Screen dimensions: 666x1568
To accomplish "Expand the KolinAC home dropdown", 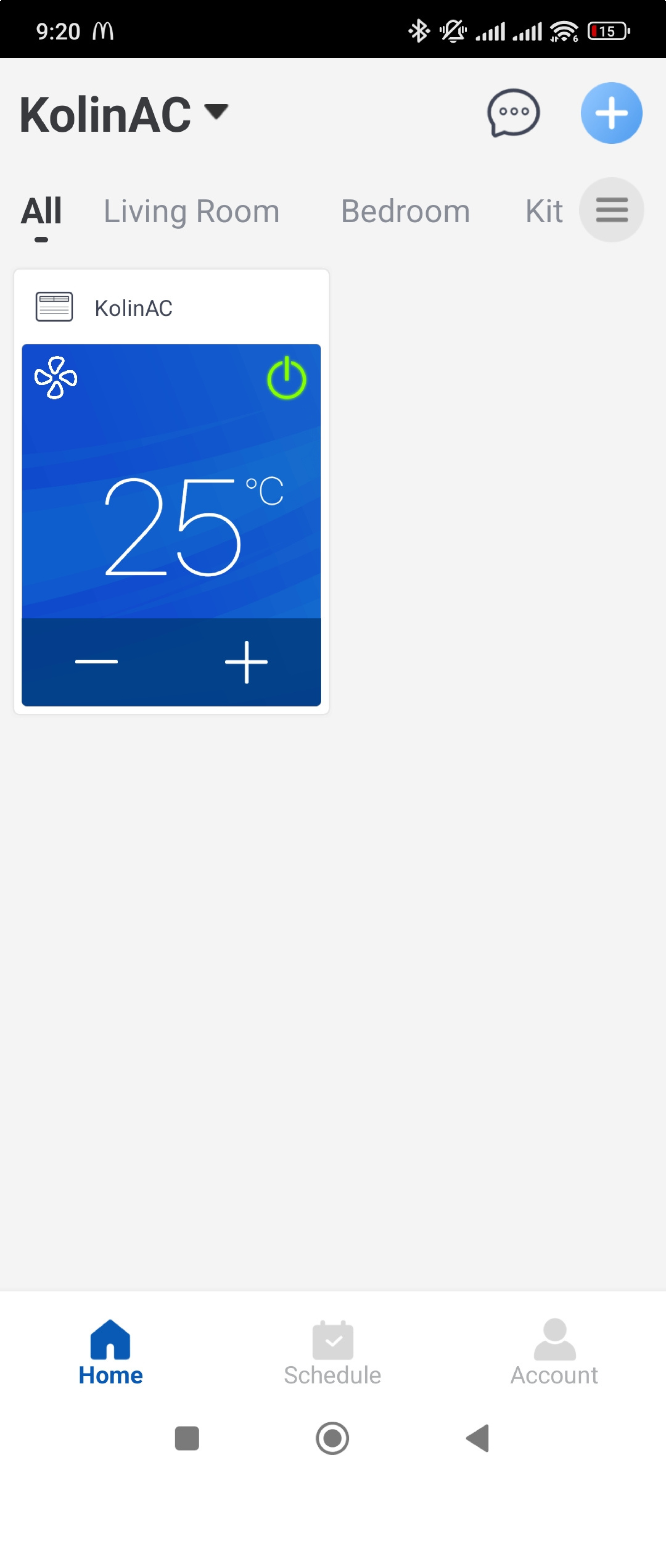I will (217, 112).
